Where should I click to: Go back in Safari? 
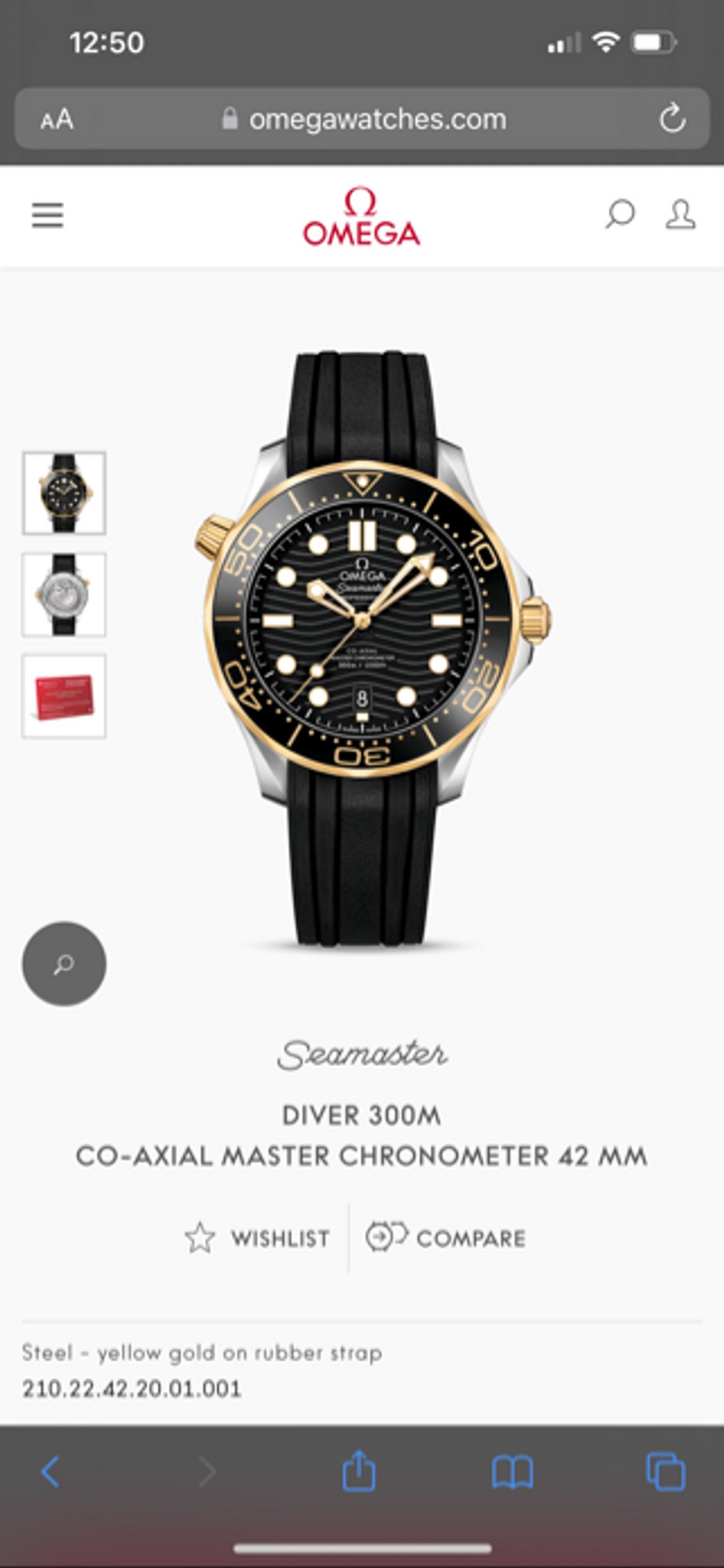pos(51,1472)
